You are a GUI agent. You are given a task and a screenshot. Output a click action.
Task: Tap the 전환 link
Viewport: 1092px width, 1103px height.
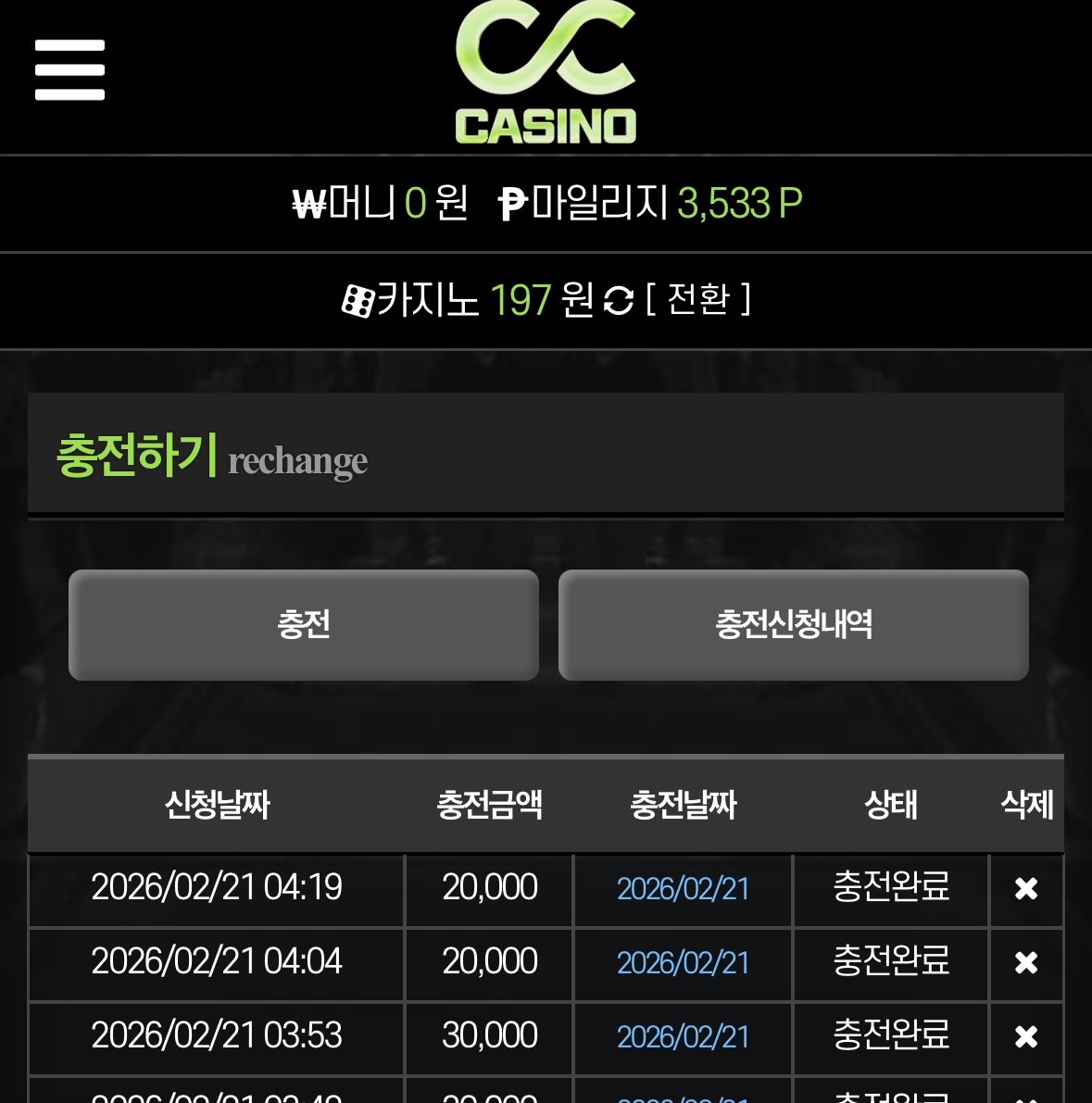click(697, 299)
